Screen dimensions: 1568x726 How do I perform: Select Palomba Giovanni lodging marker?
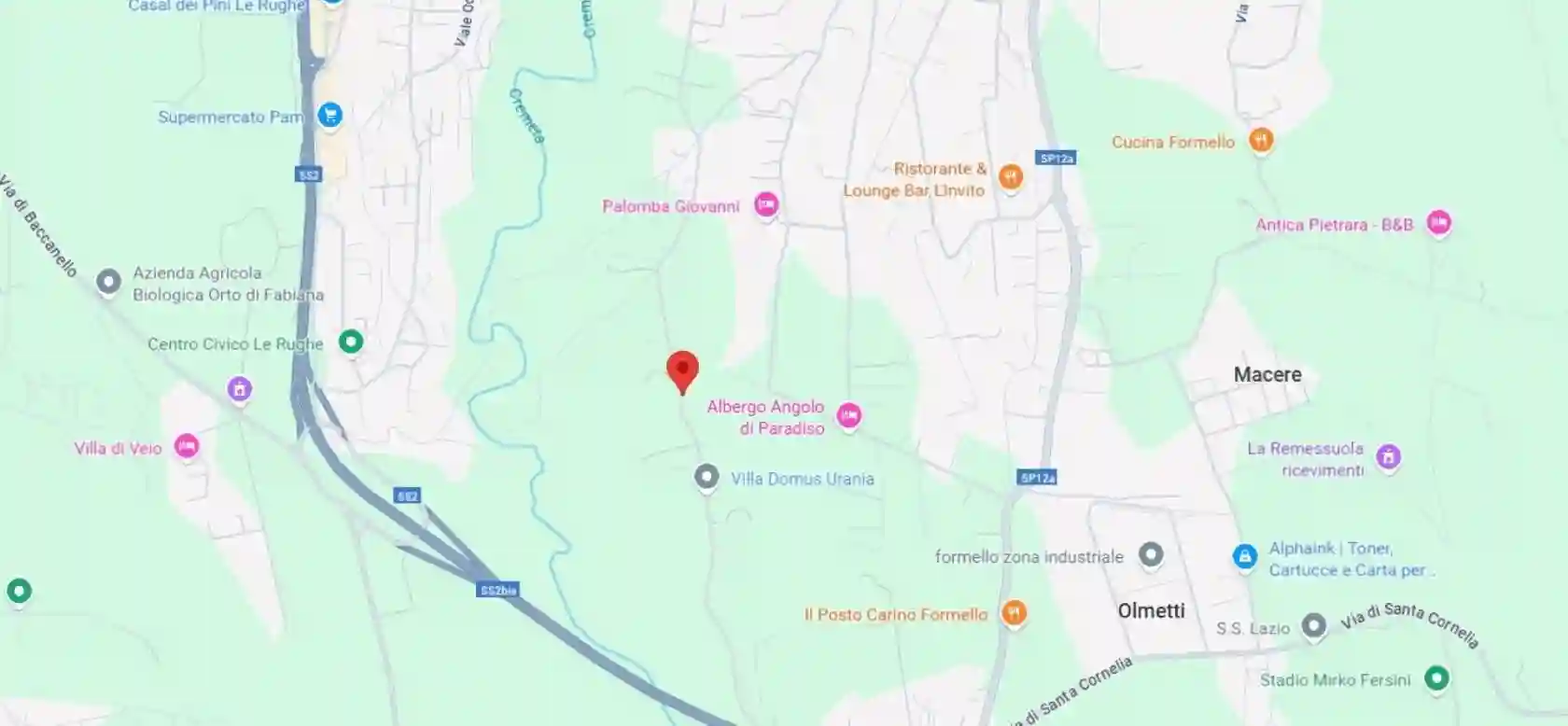click(x=766, y=204)
